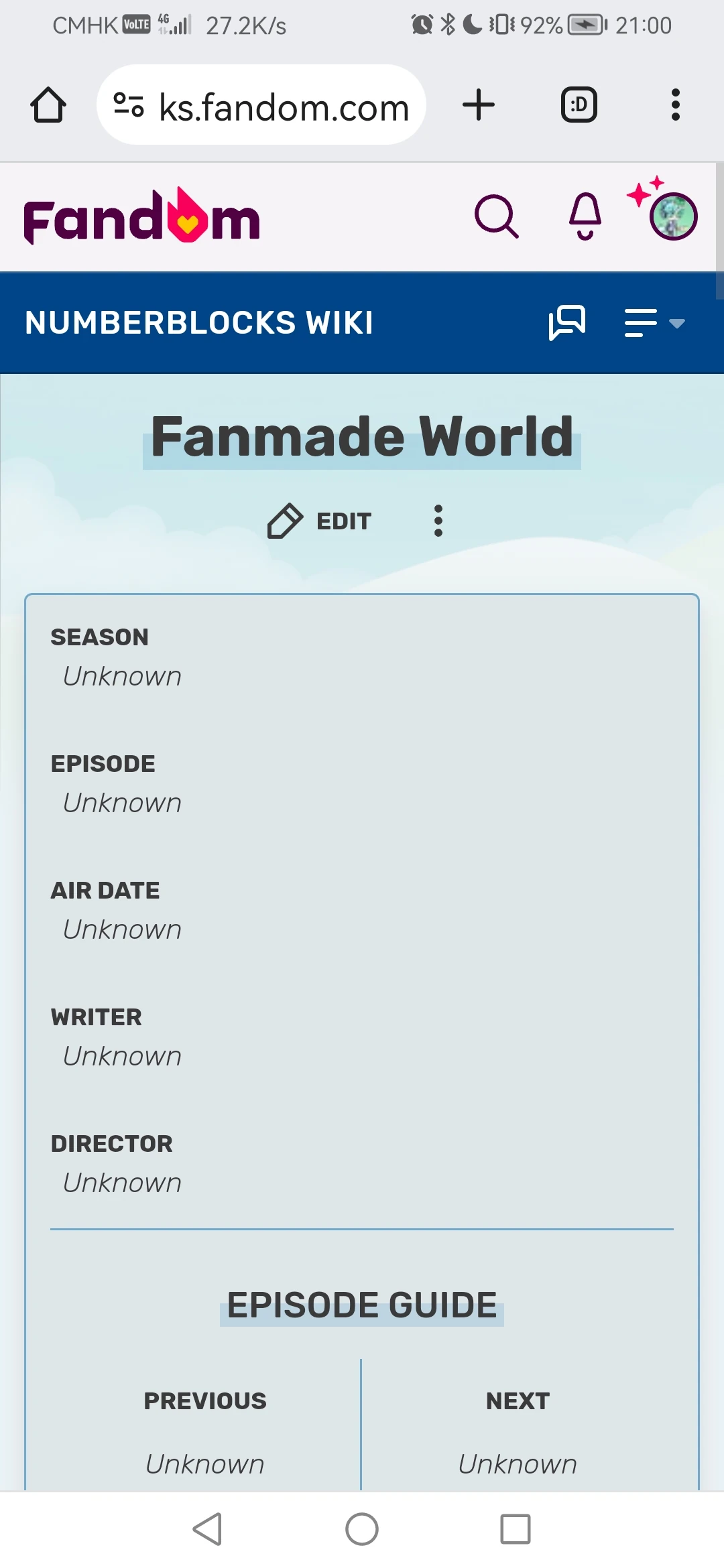The width and height of the screenshot is (724, 1568).
Task: Expand the wiki navigation menu
Action: point(654,323)
